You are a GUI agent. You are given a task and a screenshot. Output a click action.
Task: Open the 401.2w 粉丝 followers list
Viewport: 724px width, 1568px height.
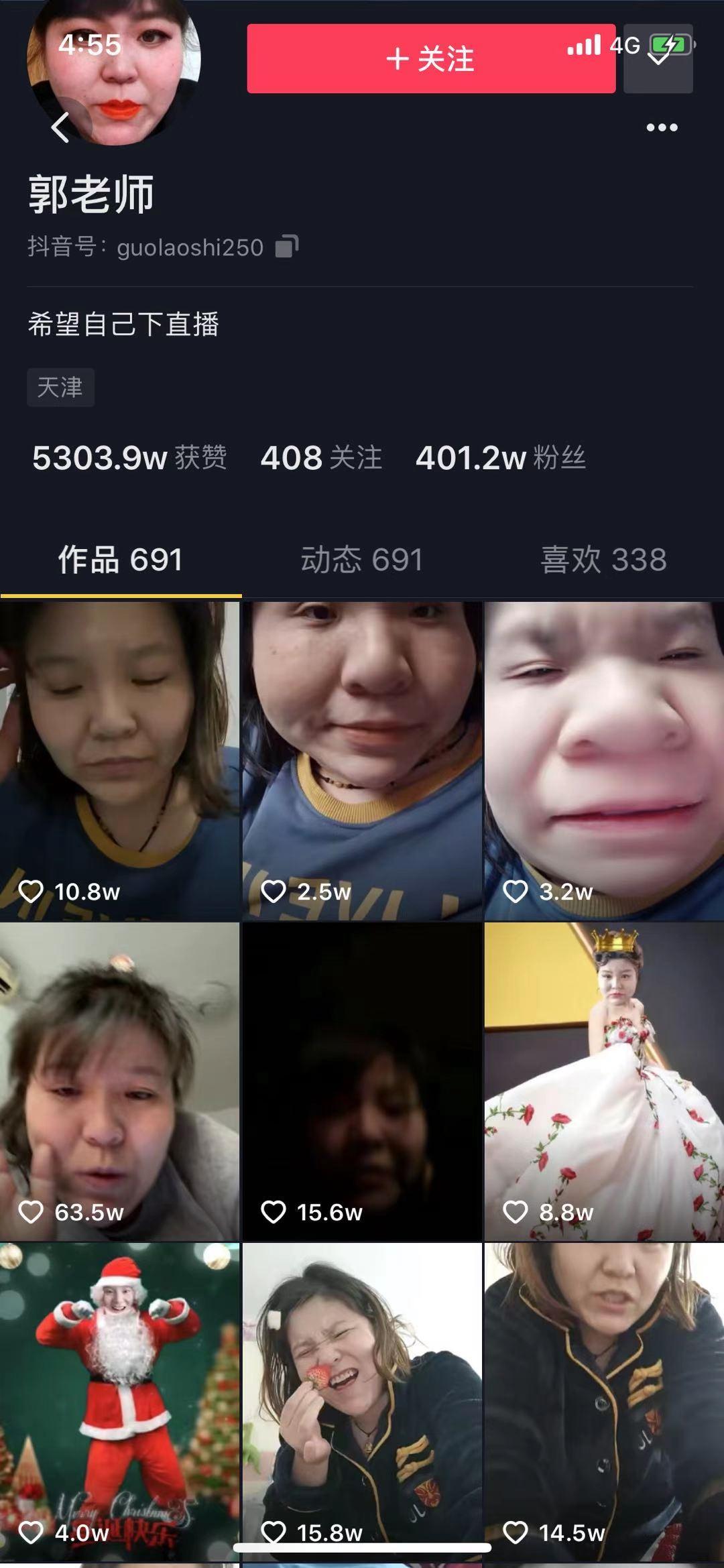point(500,458)
